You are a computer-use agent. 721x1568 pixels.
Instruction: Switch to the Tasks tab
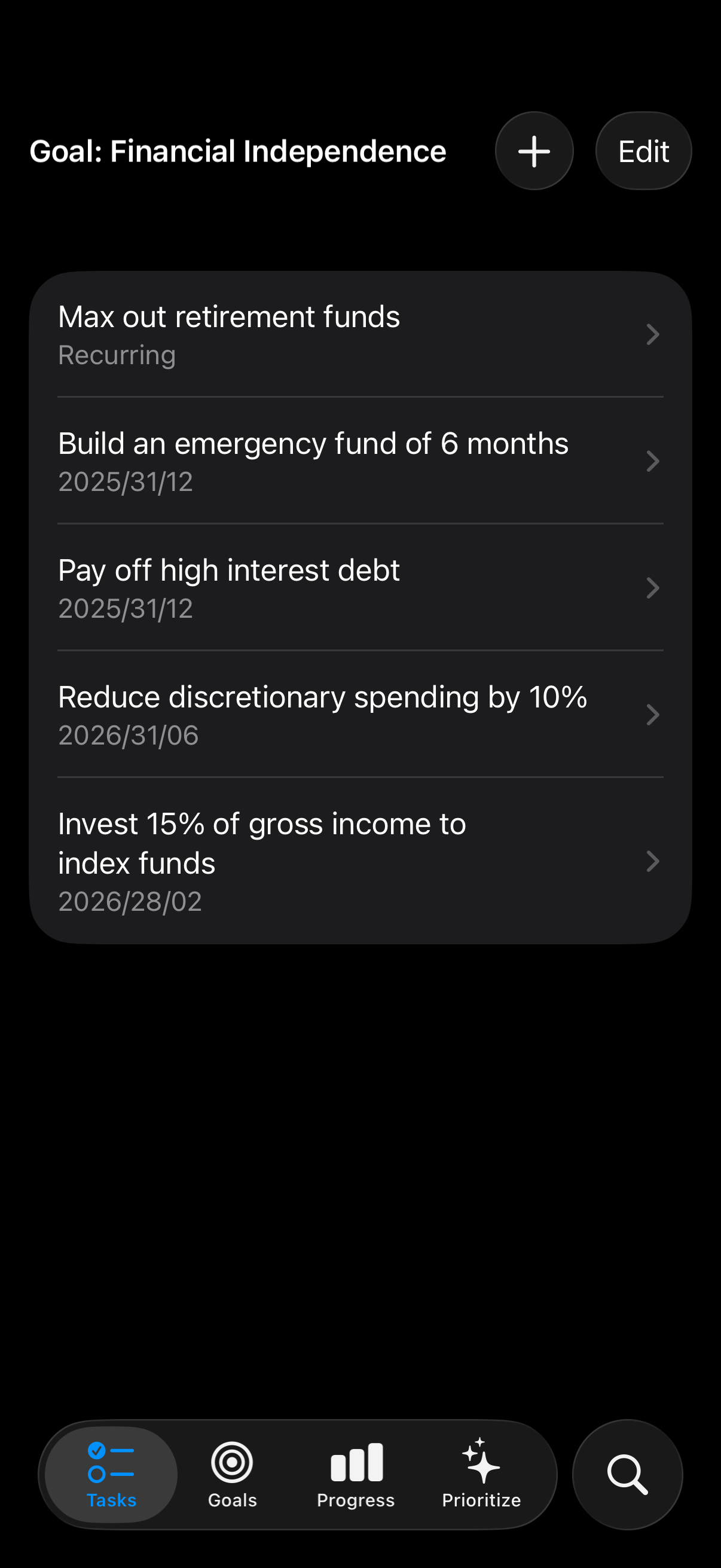[111, 1474]
